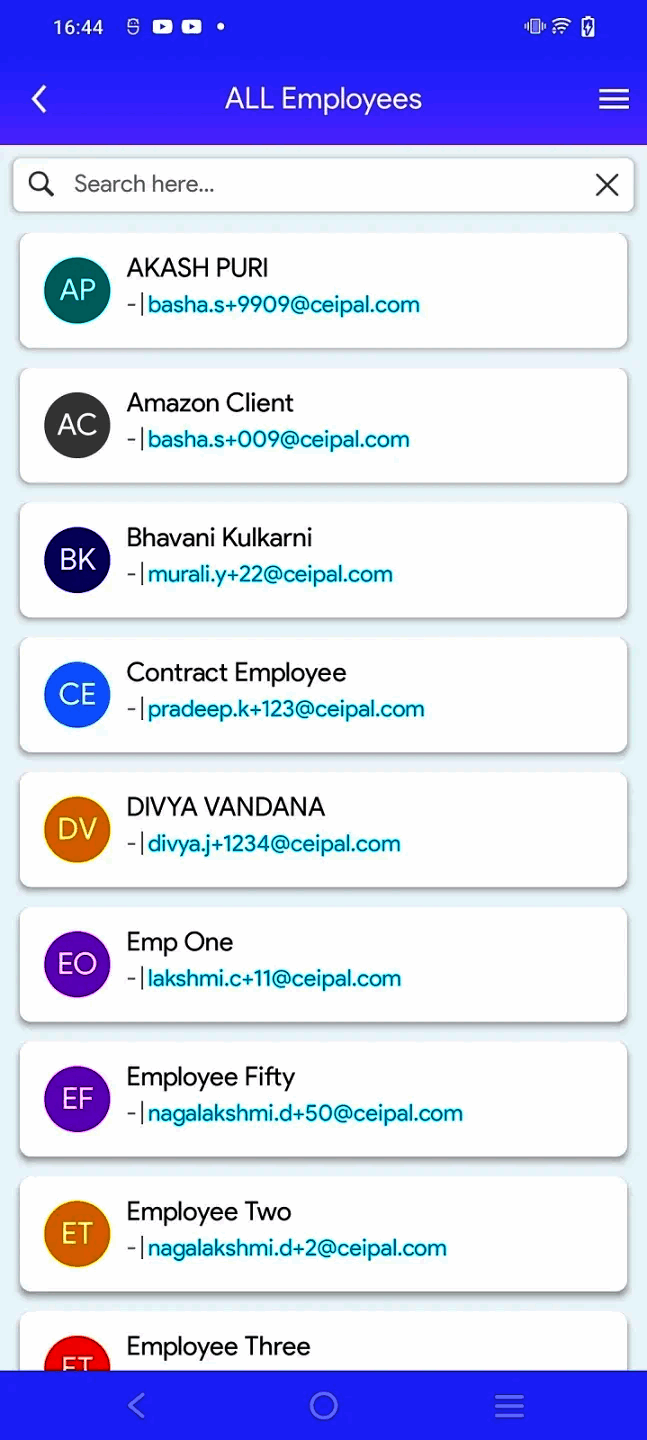View Bhavani Kulkarni's profile card
This screenshot has width=647, height=1440.
point(323,560)
